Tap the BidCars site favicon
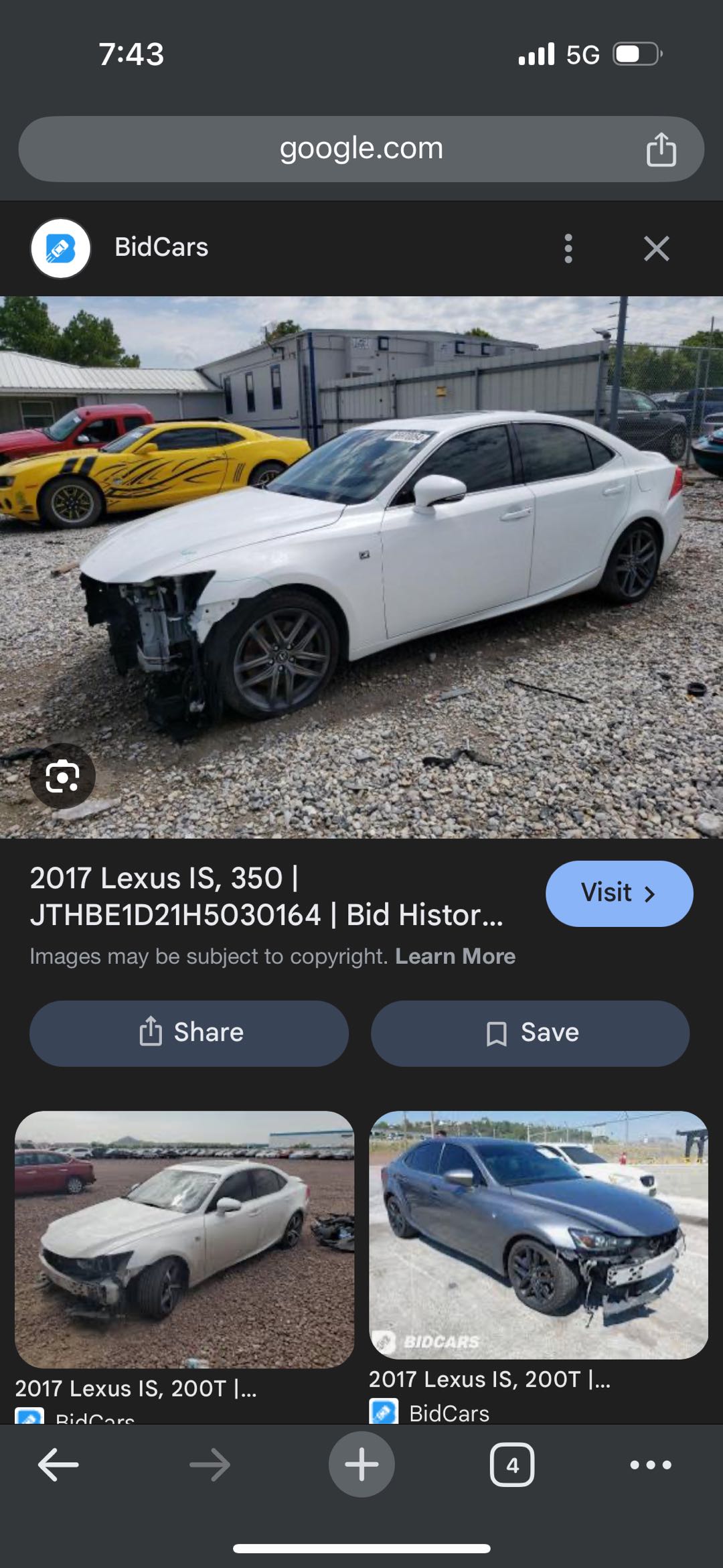 pos(61,248)
